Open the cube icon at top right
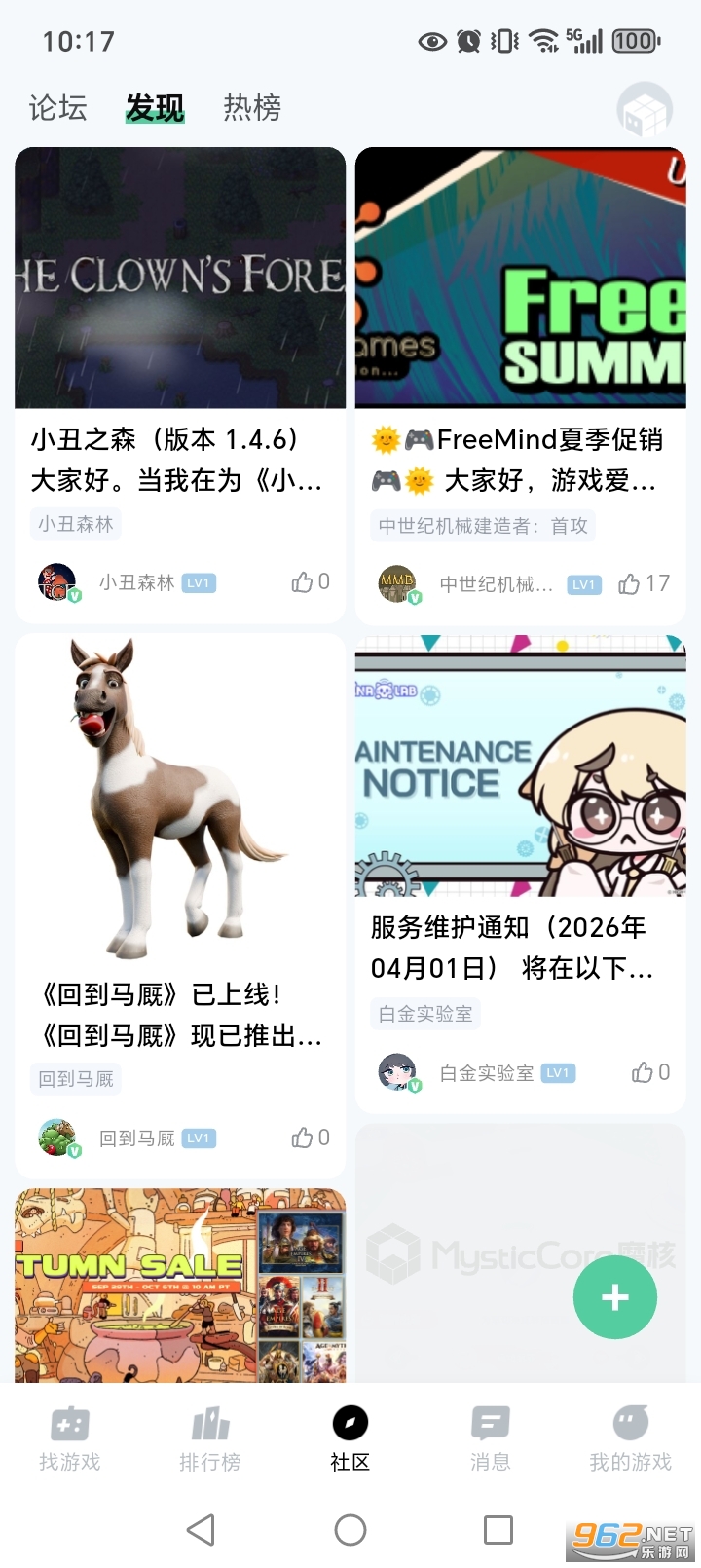 (645, 110)
